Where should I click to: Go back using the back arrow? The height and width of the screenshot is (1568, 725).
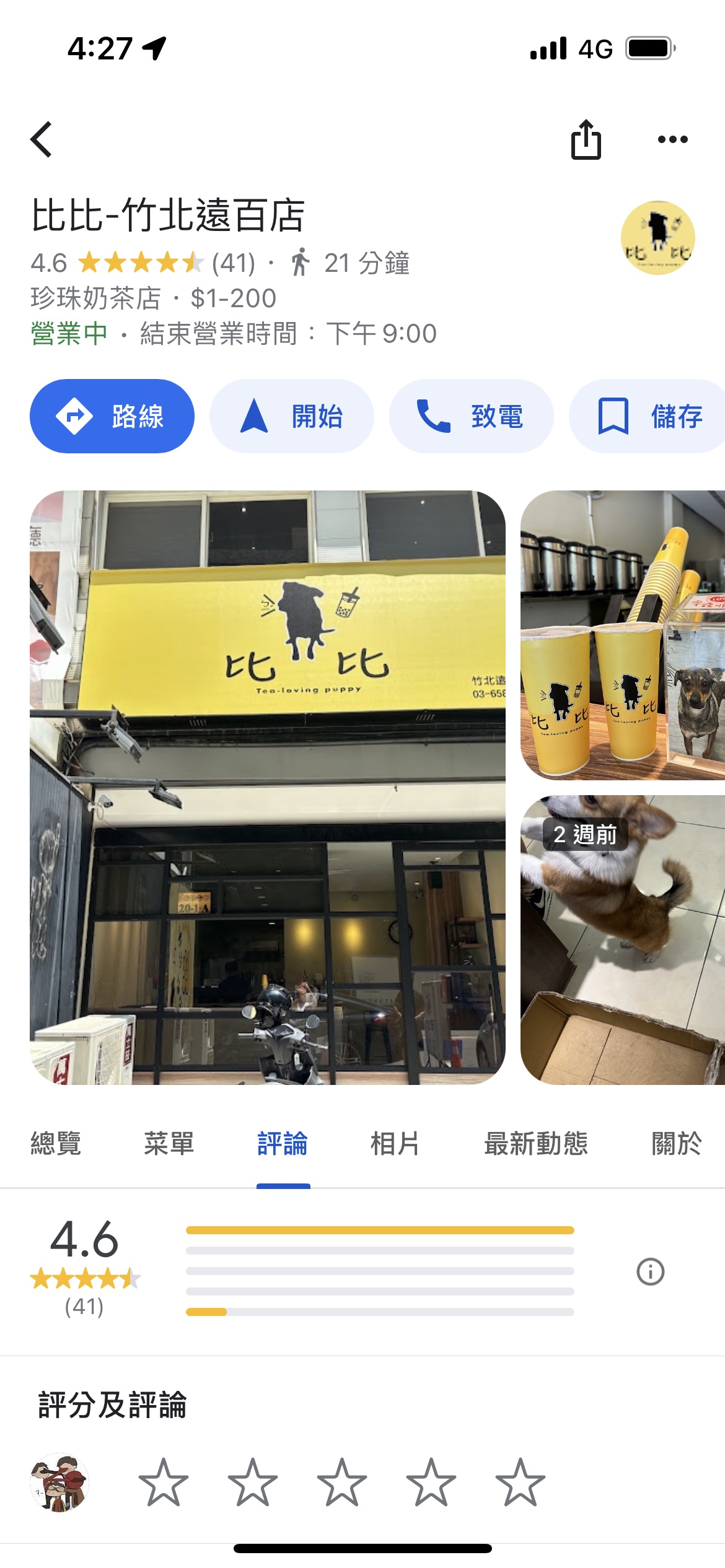(x=42, y=139)
